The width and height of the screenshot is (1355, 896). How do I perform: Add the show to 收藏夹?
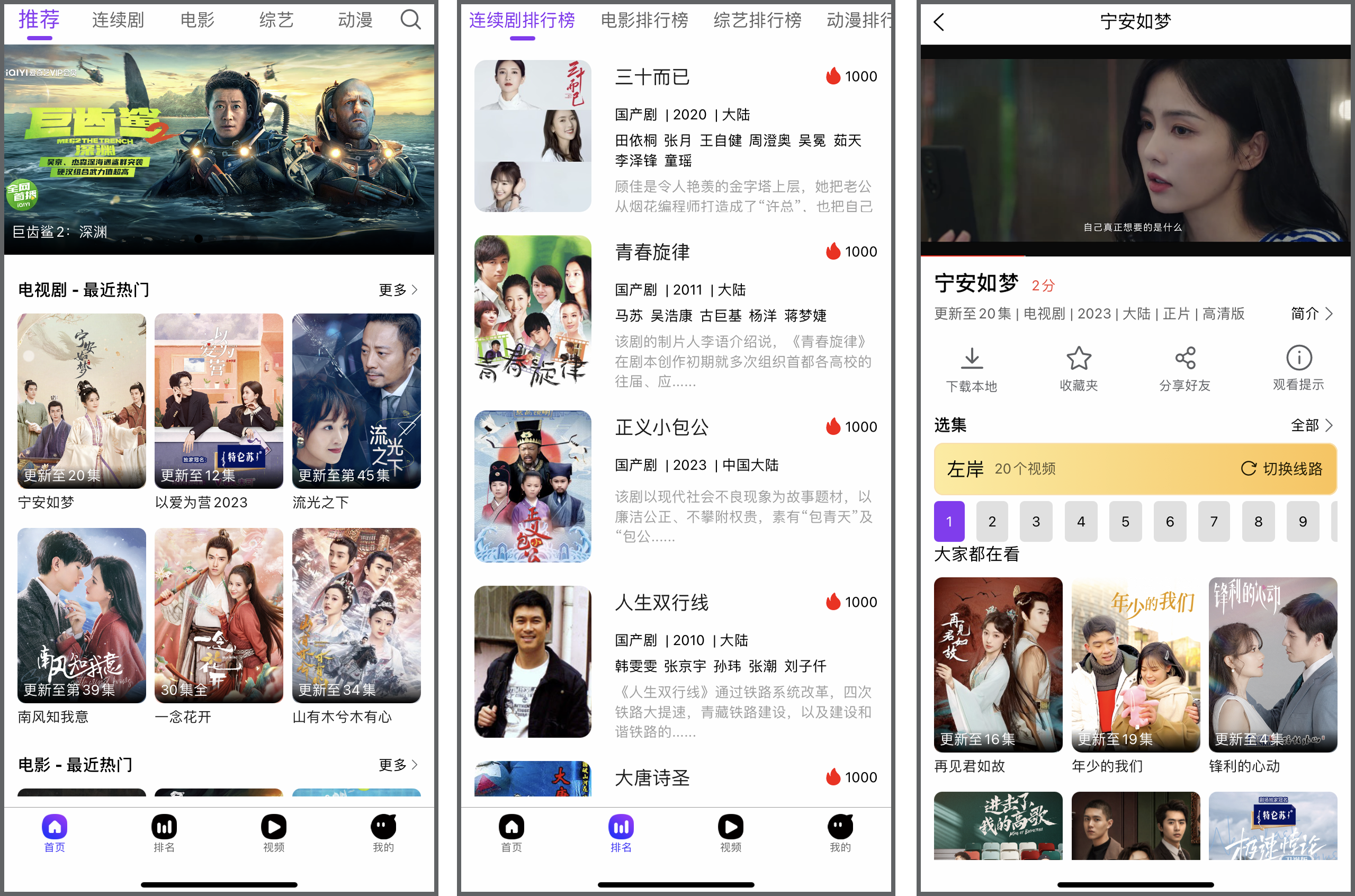click(1078, 369)
